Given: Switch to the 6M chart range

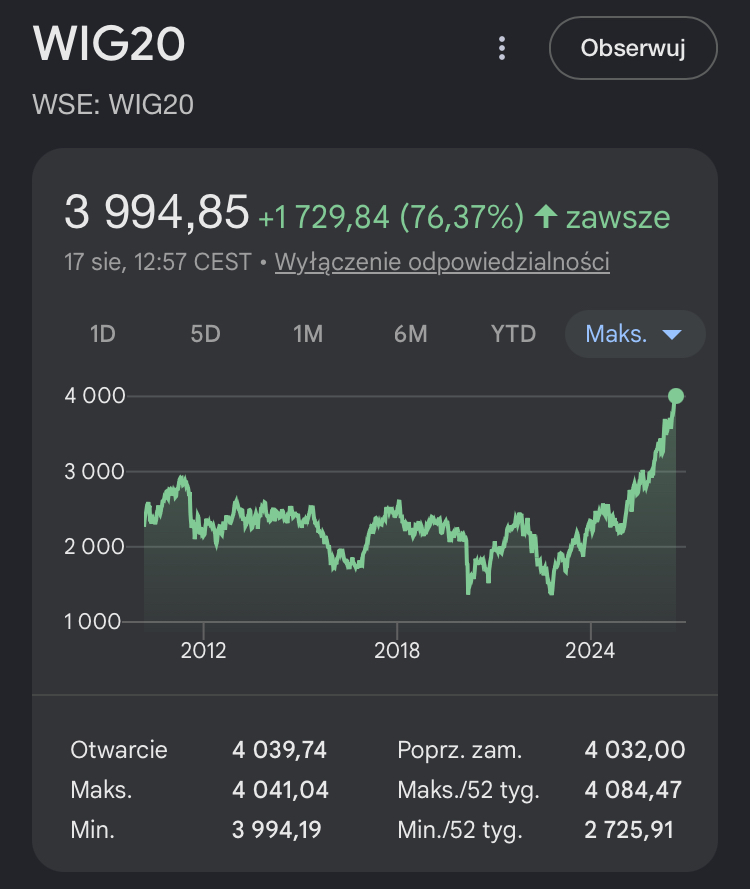Looking at the screenshot, I should coord(410,334).
